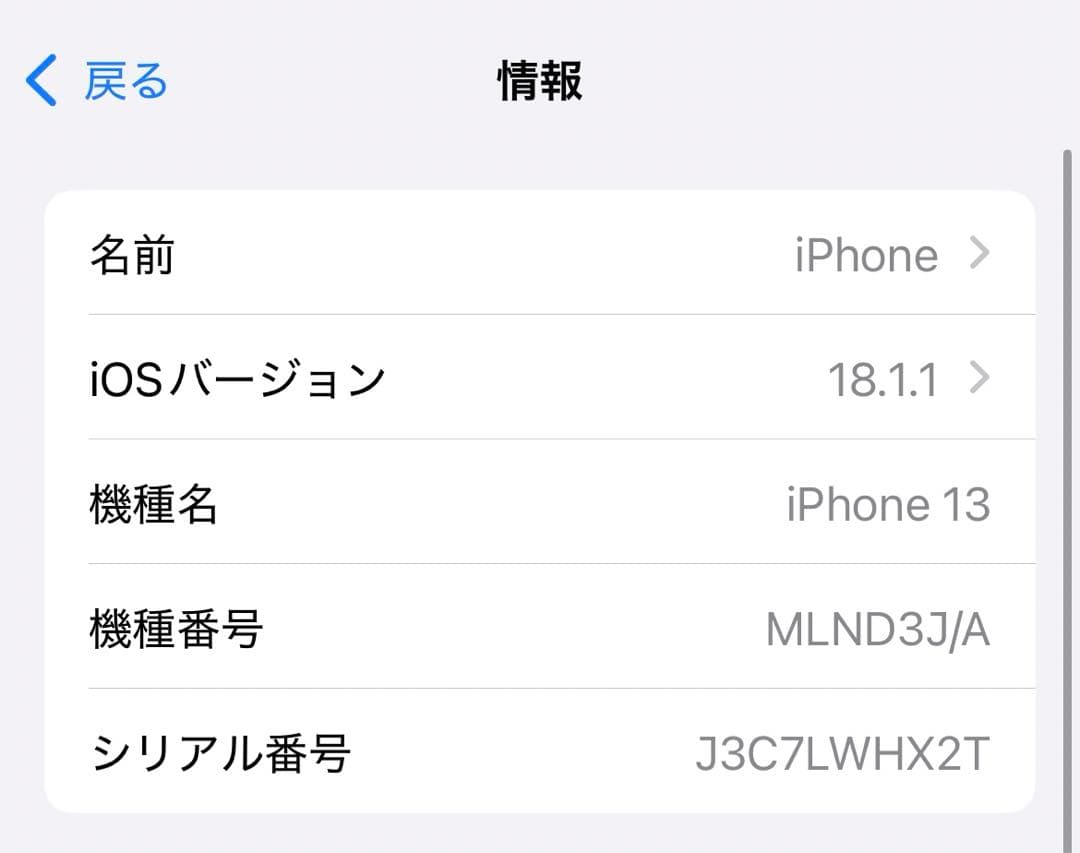Go back with the 戻る button
Viewport: 1080px width, 853px height.
[97, 82]
